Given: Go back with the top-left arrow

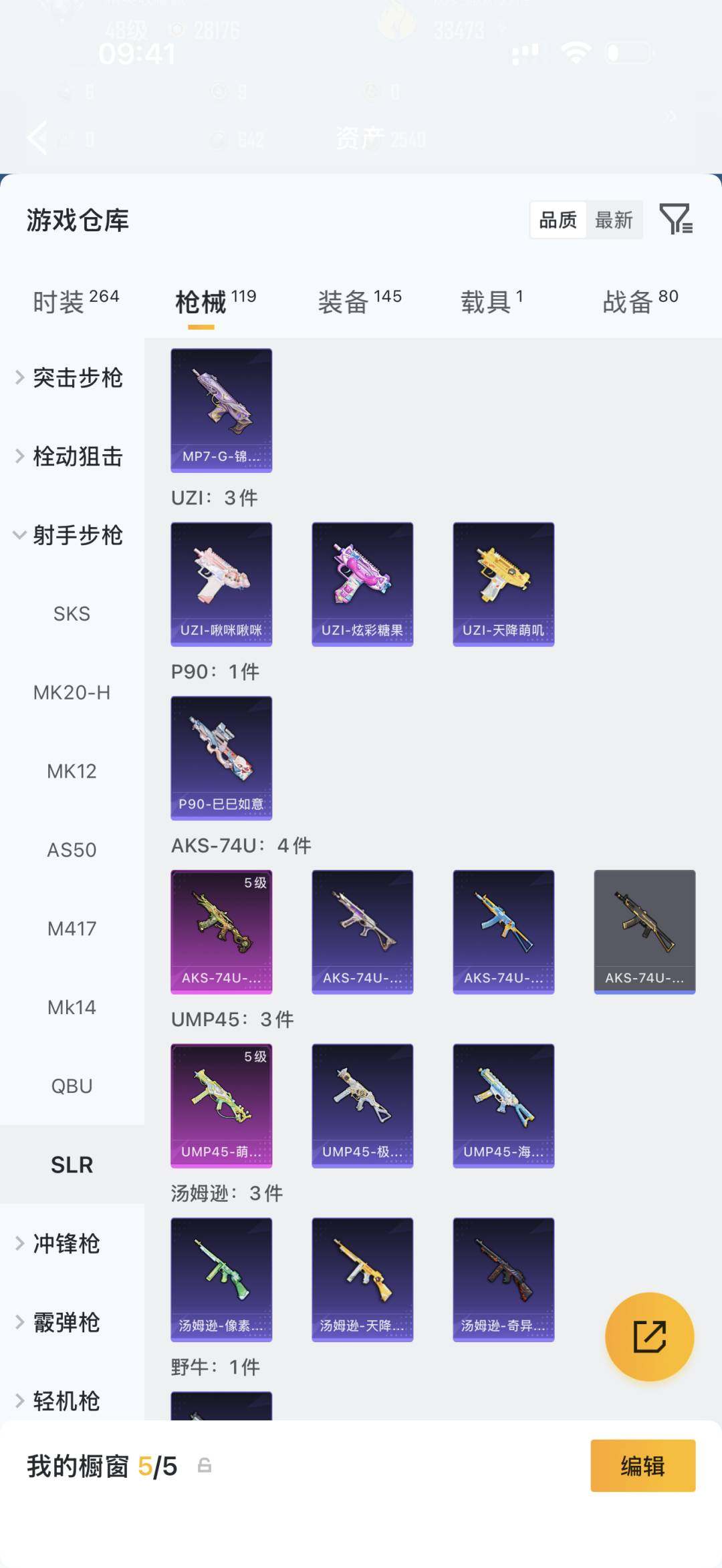Looking at the screenshot, I should [x=38, y=138].
